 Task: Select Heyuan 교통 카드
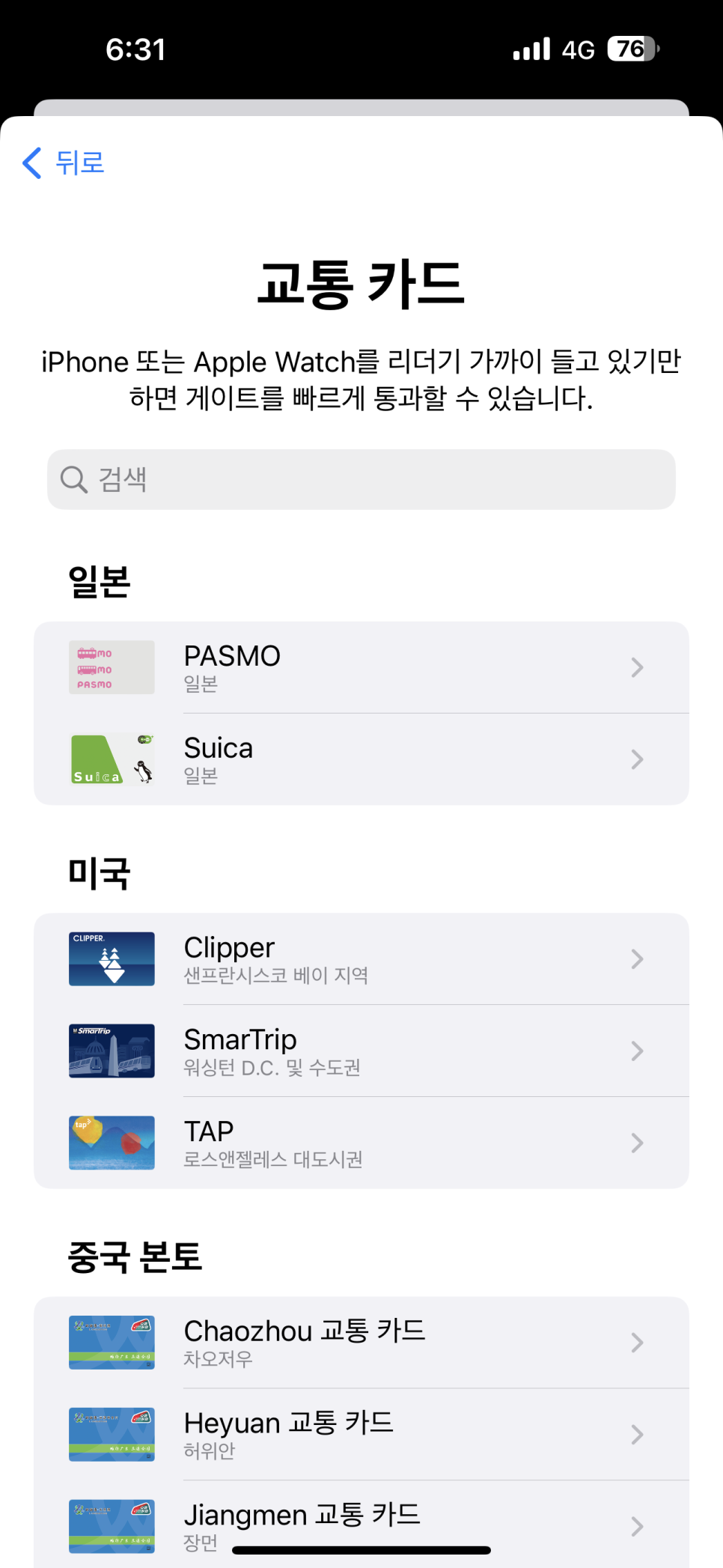click(361, 1435)
